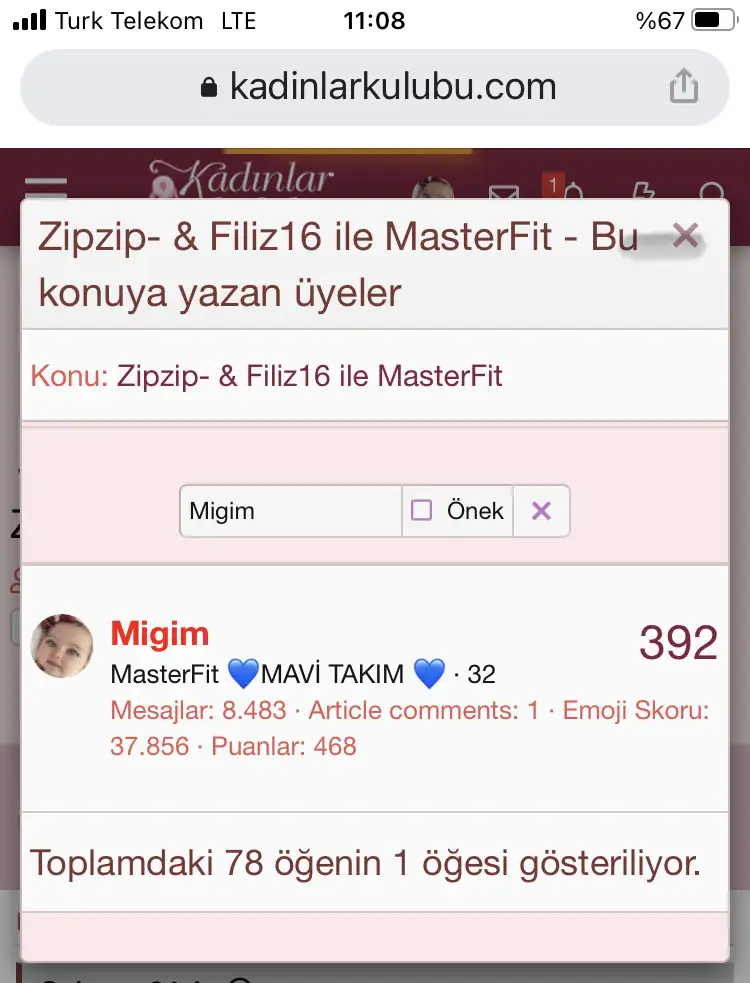The height and width of the screenshot is (983, 750).
Task: Open Migim's 392 posts in this topic
Action: click(678, 643)
